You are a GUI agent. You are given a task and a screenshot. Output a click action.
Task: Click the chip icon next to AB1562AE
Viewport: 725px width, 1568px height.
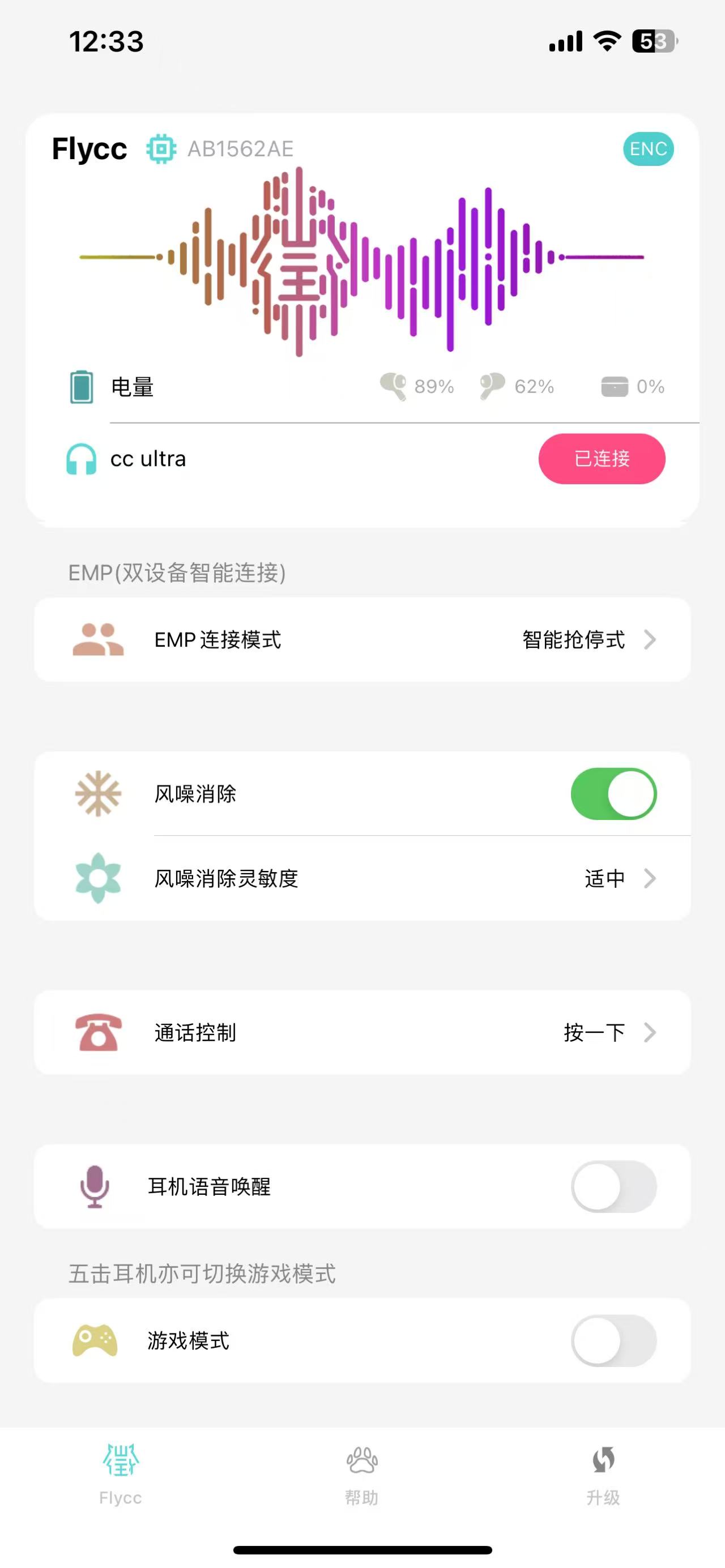pyautogui.click(x=161, y=148)
